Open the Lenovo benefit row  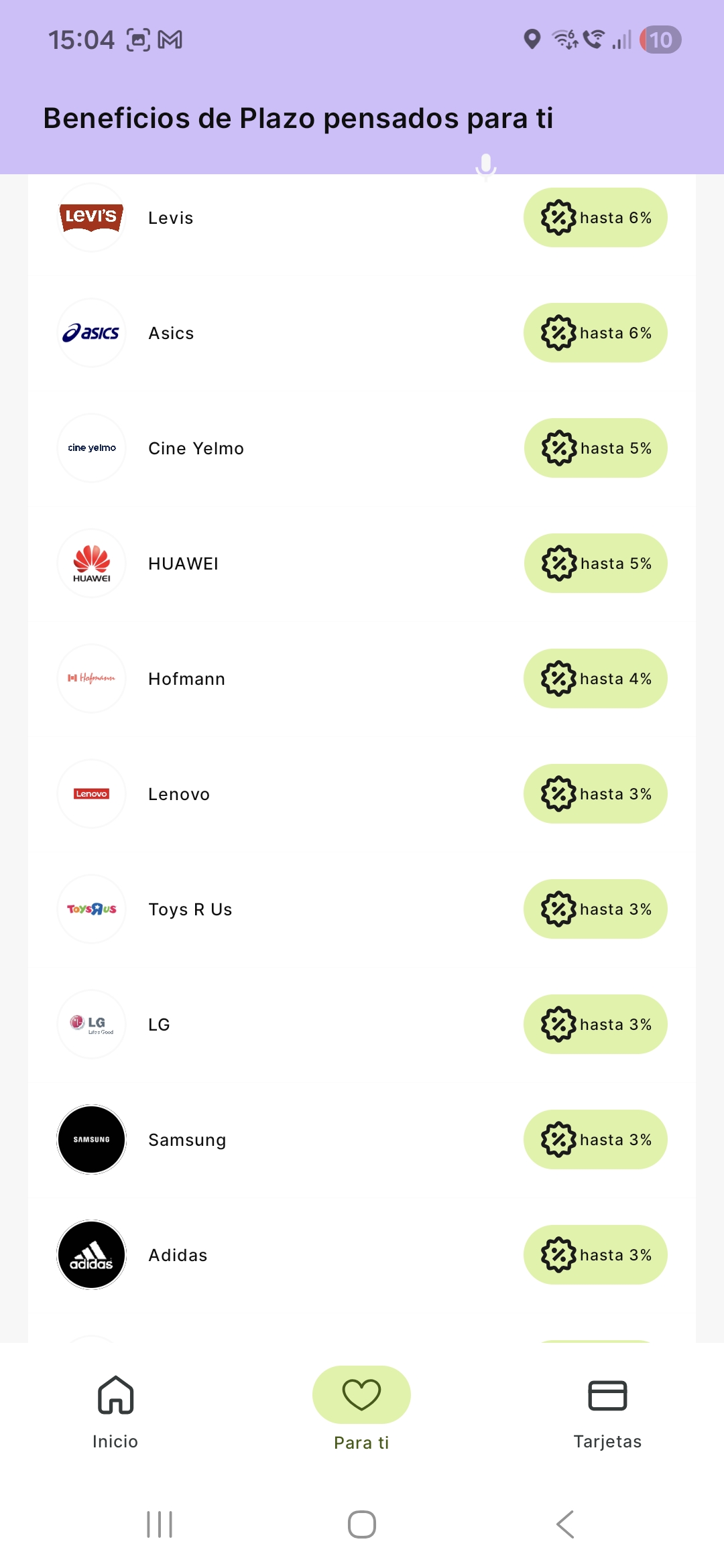(x=362, y=794)
